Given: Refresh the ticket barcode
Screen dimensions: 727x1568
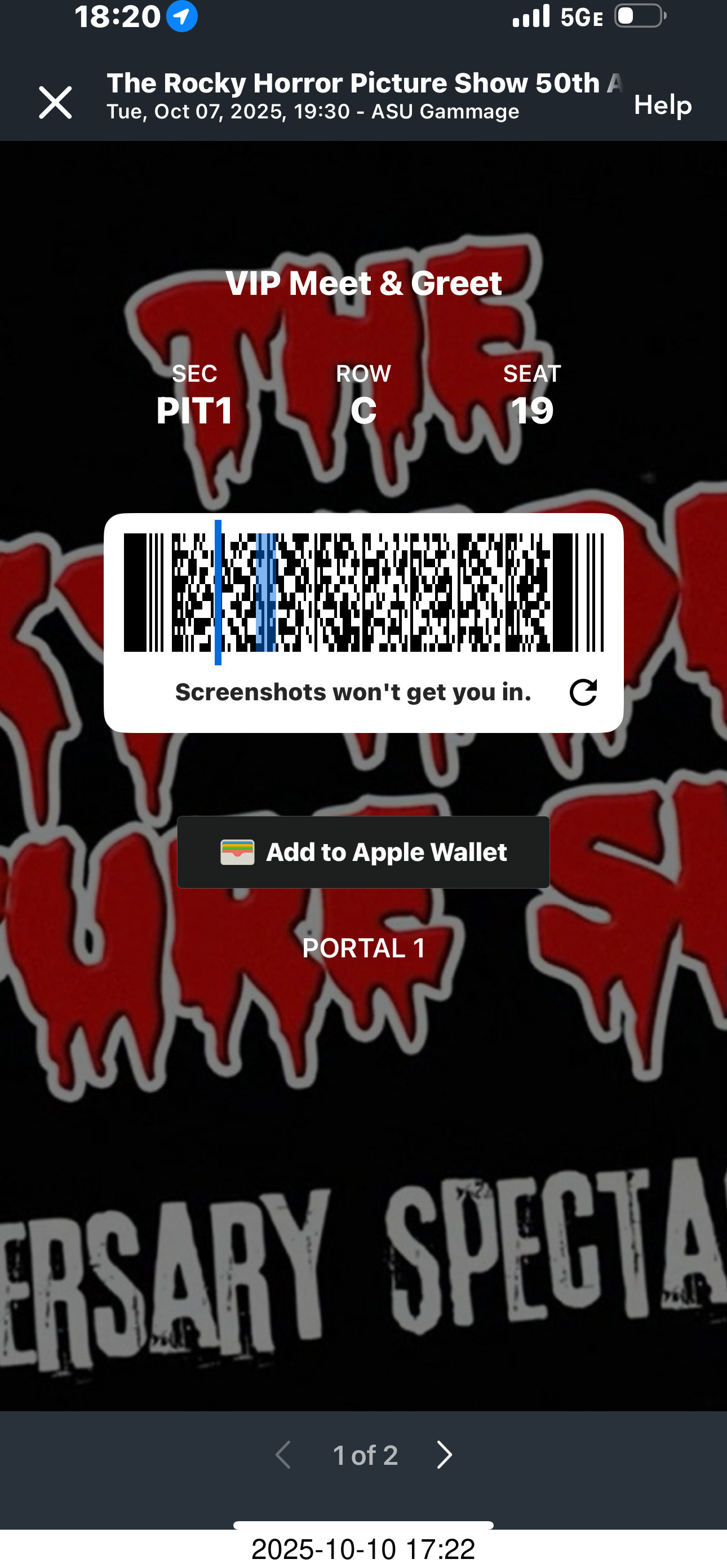Looking at the screenshot, I should 583,692.
